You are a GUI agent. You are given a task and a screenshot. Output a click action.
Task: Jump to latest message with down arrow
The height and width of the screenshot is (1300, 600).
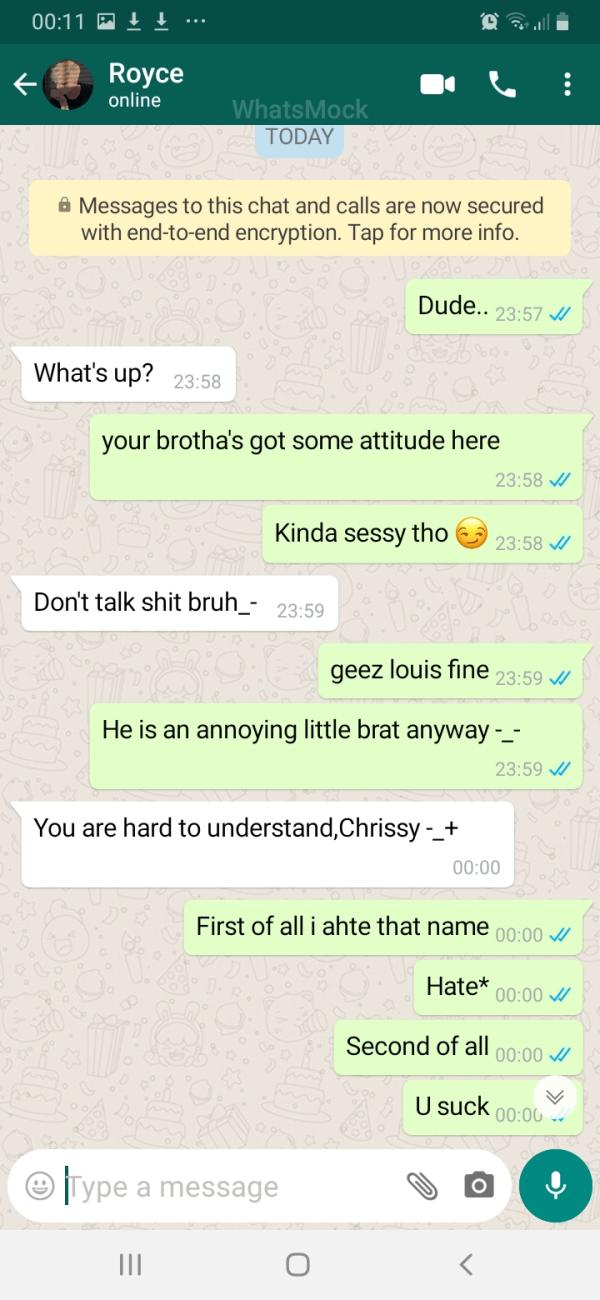554,1093
